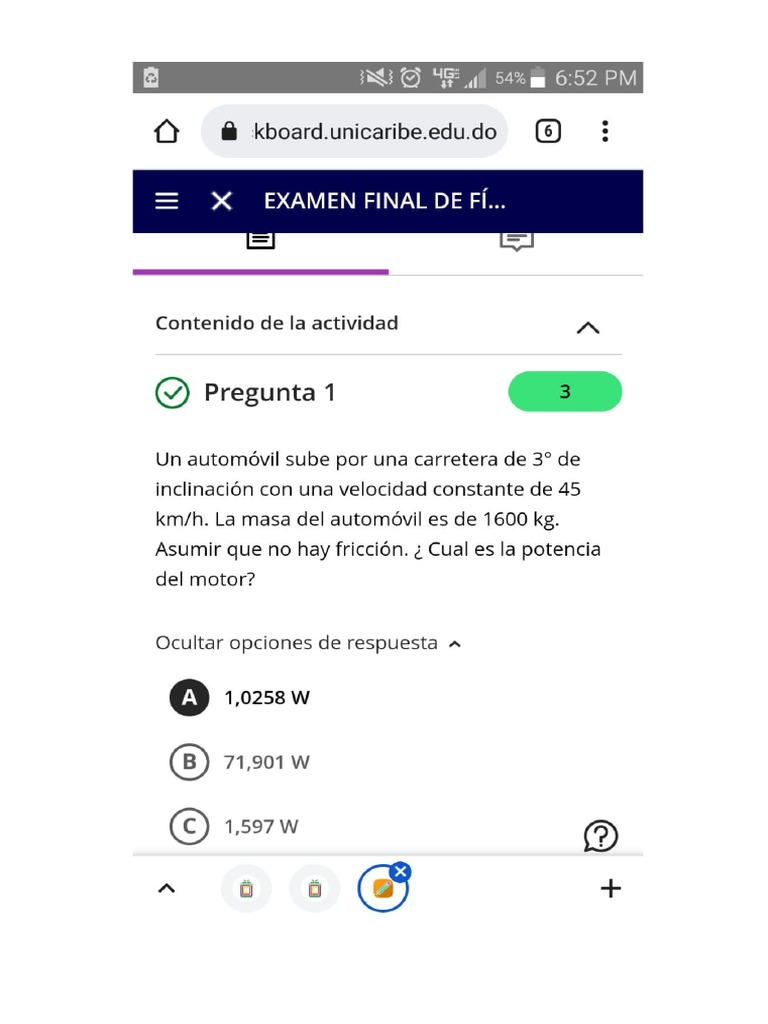Switch to the second tab-group page

315,889
